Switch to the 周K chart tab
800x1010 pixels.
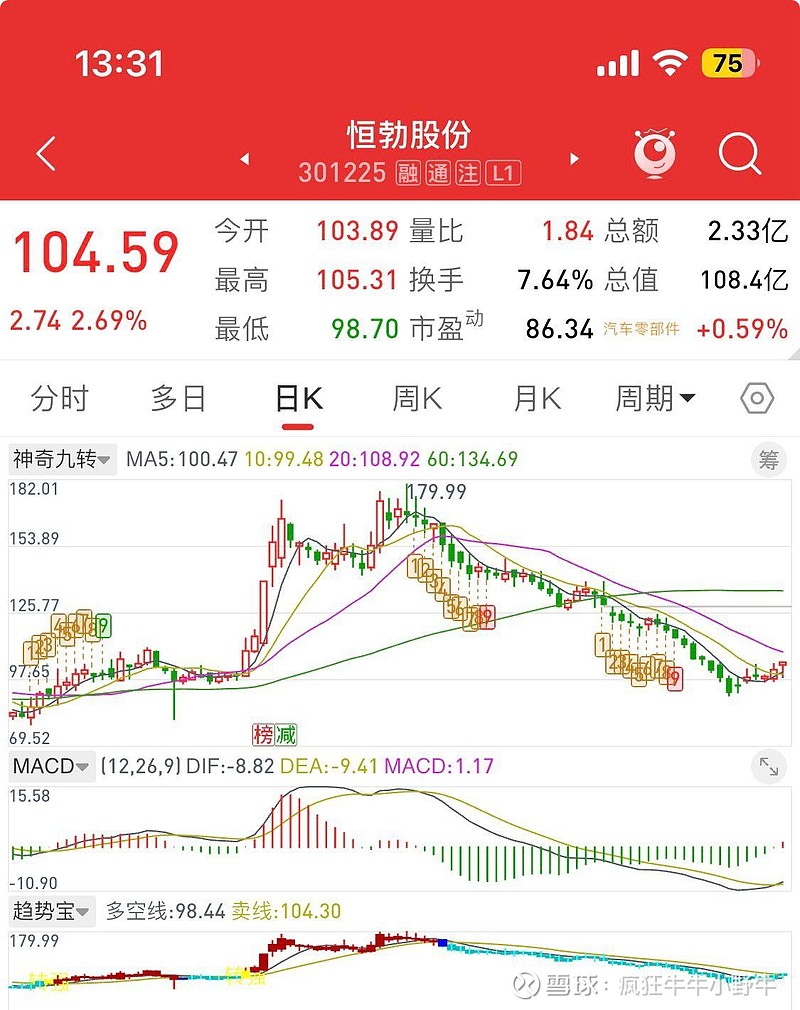[416, 399]
